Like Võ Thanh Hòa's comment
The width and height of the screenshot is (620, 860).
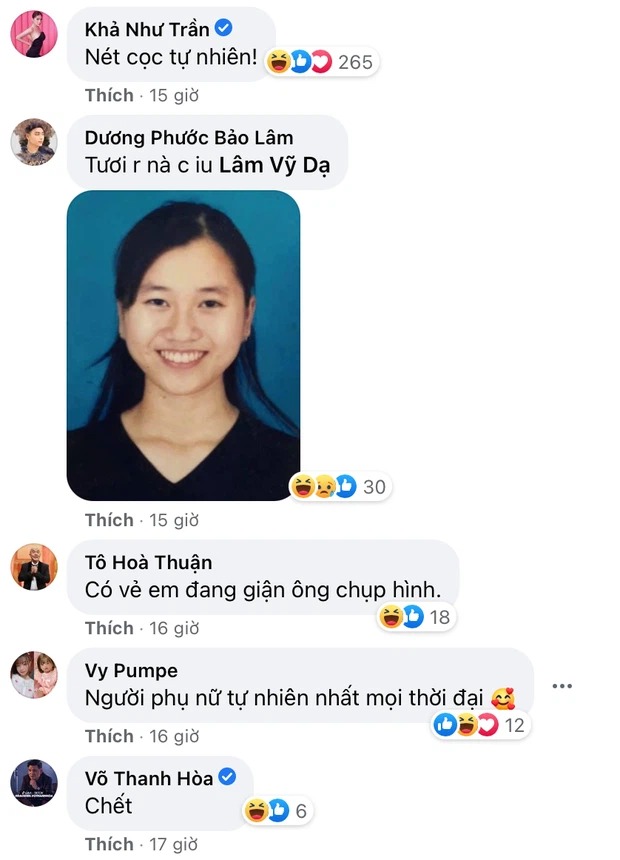109,844
